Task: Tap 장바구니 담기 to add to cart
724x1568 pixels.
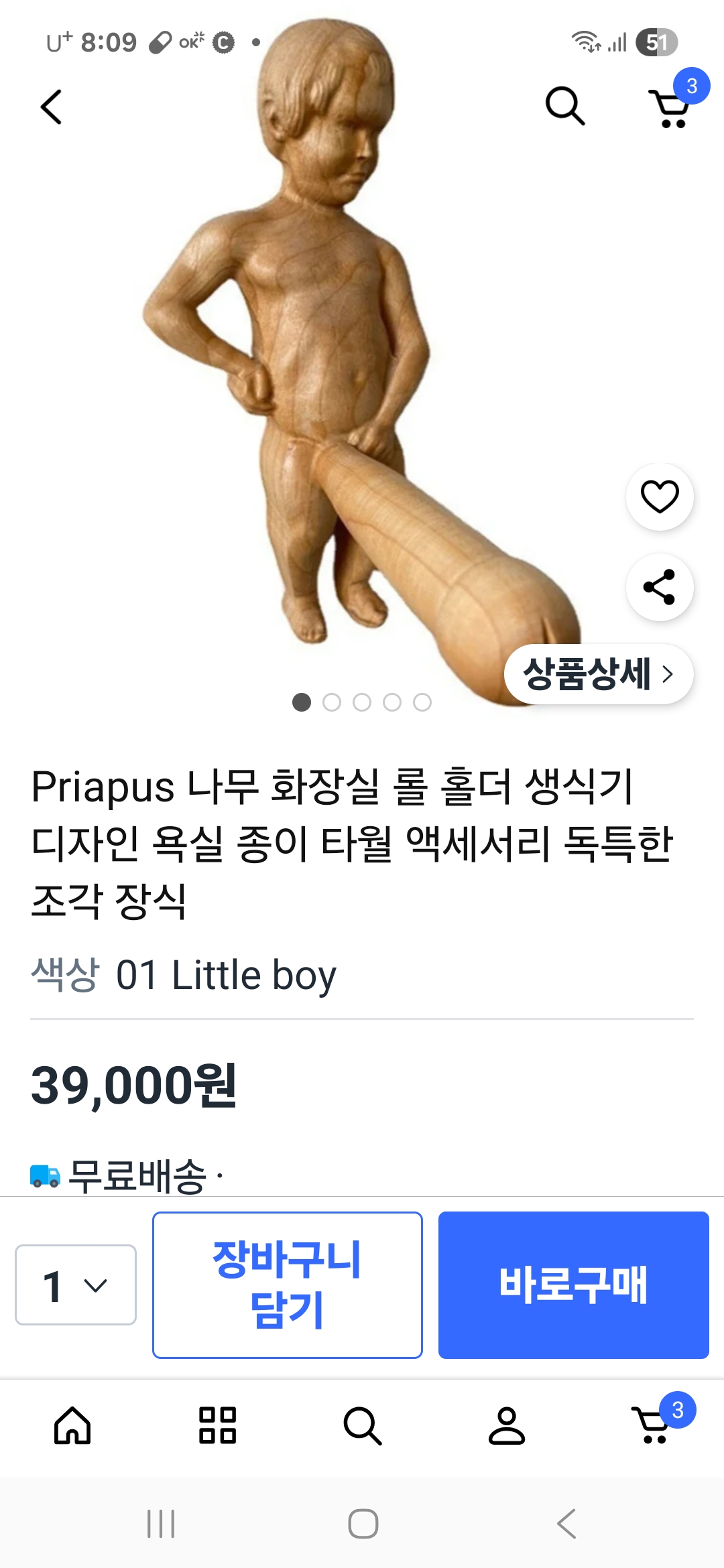Action: pos(288,1285)
